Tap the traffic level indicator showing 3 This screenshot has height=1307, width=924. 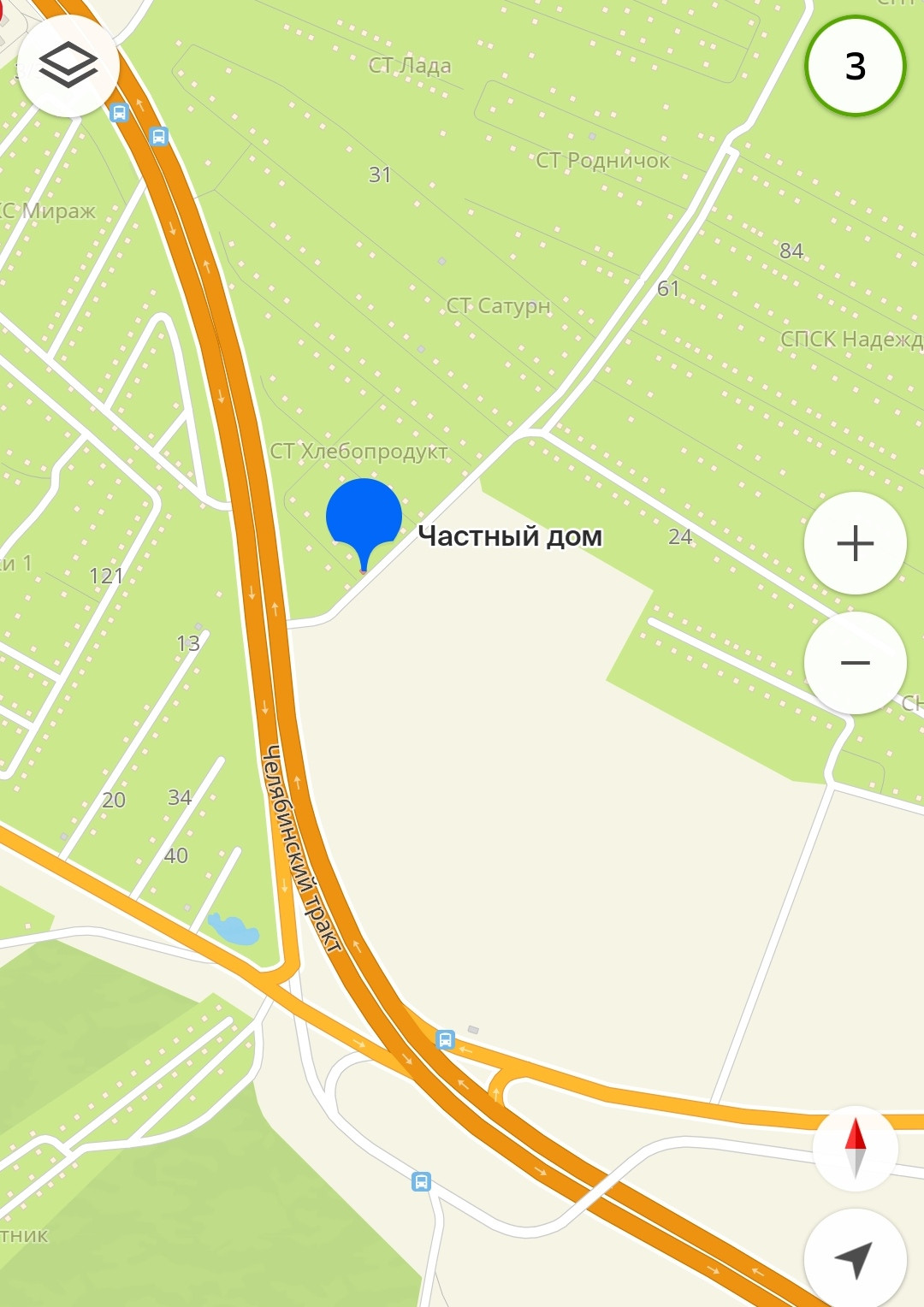[855, 66]
